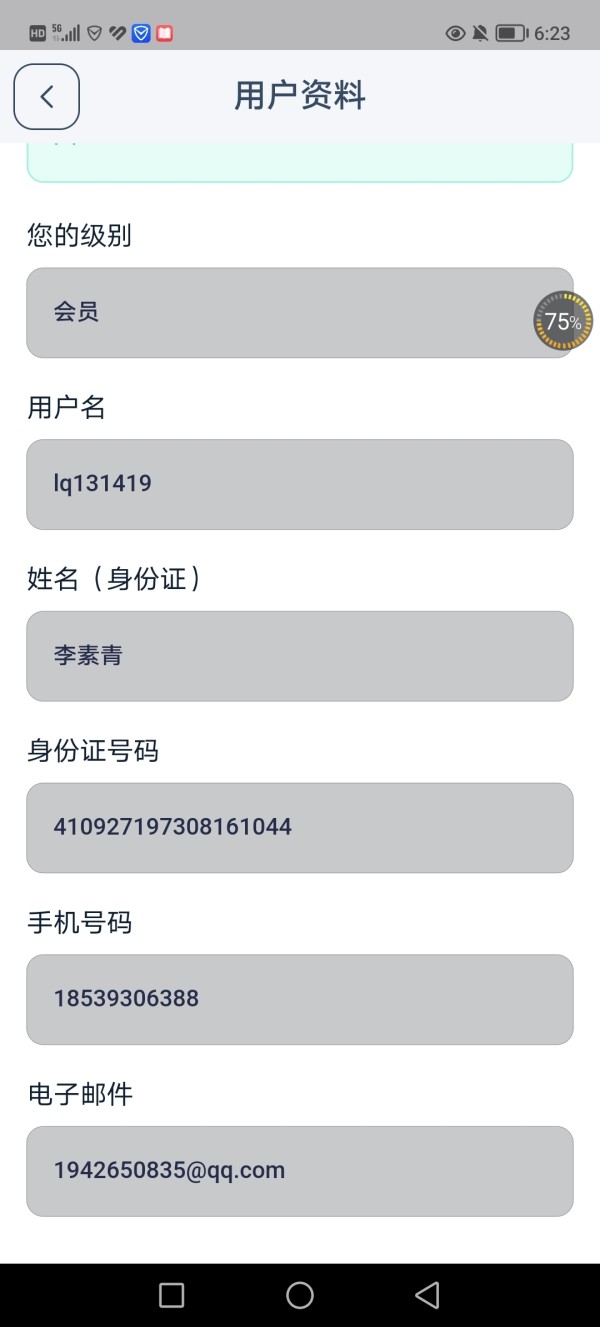Select the 身份证号码 field

click(x=300, y=828)
